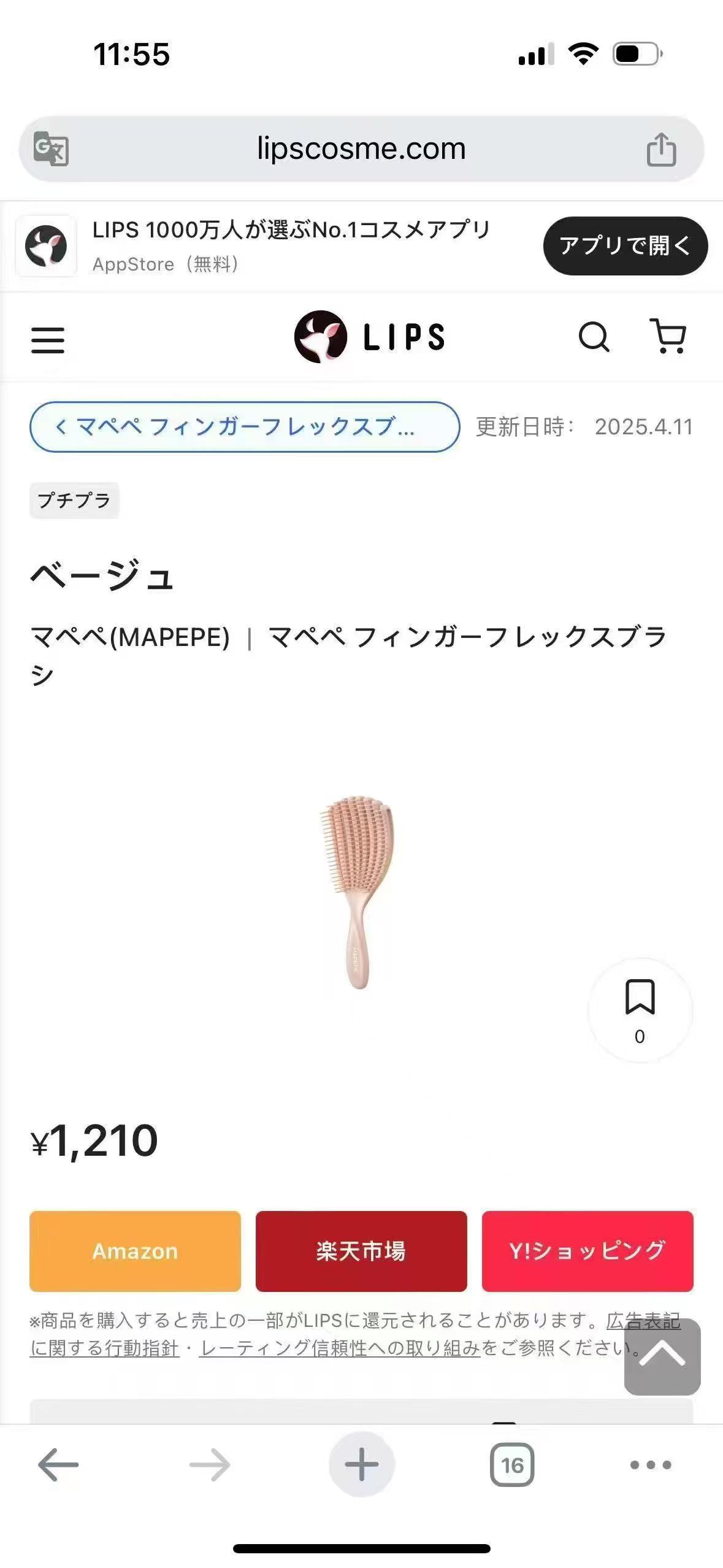
Task: Go back to マペペ フィンガーフレックスブラシ page
Action: (245, 427)
